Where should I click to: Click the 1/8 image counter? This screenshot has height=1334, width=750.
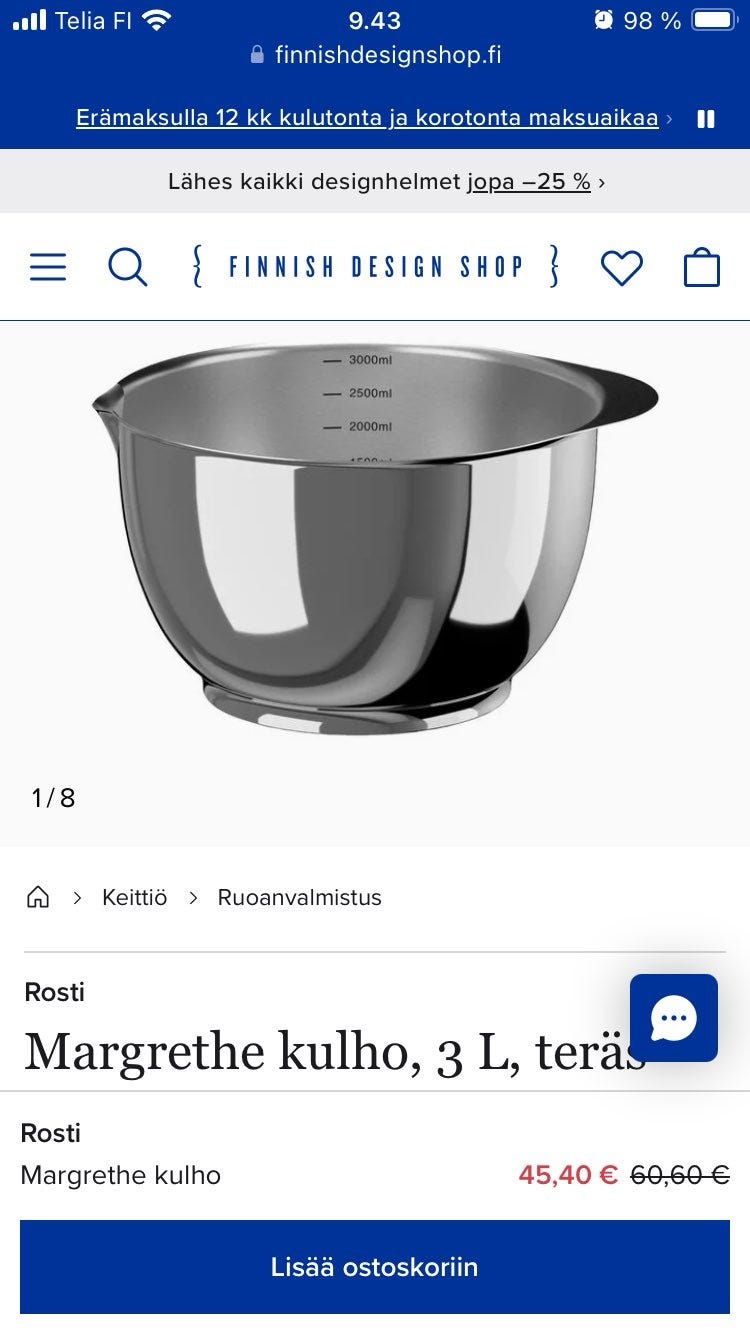(x=53, y=798)
